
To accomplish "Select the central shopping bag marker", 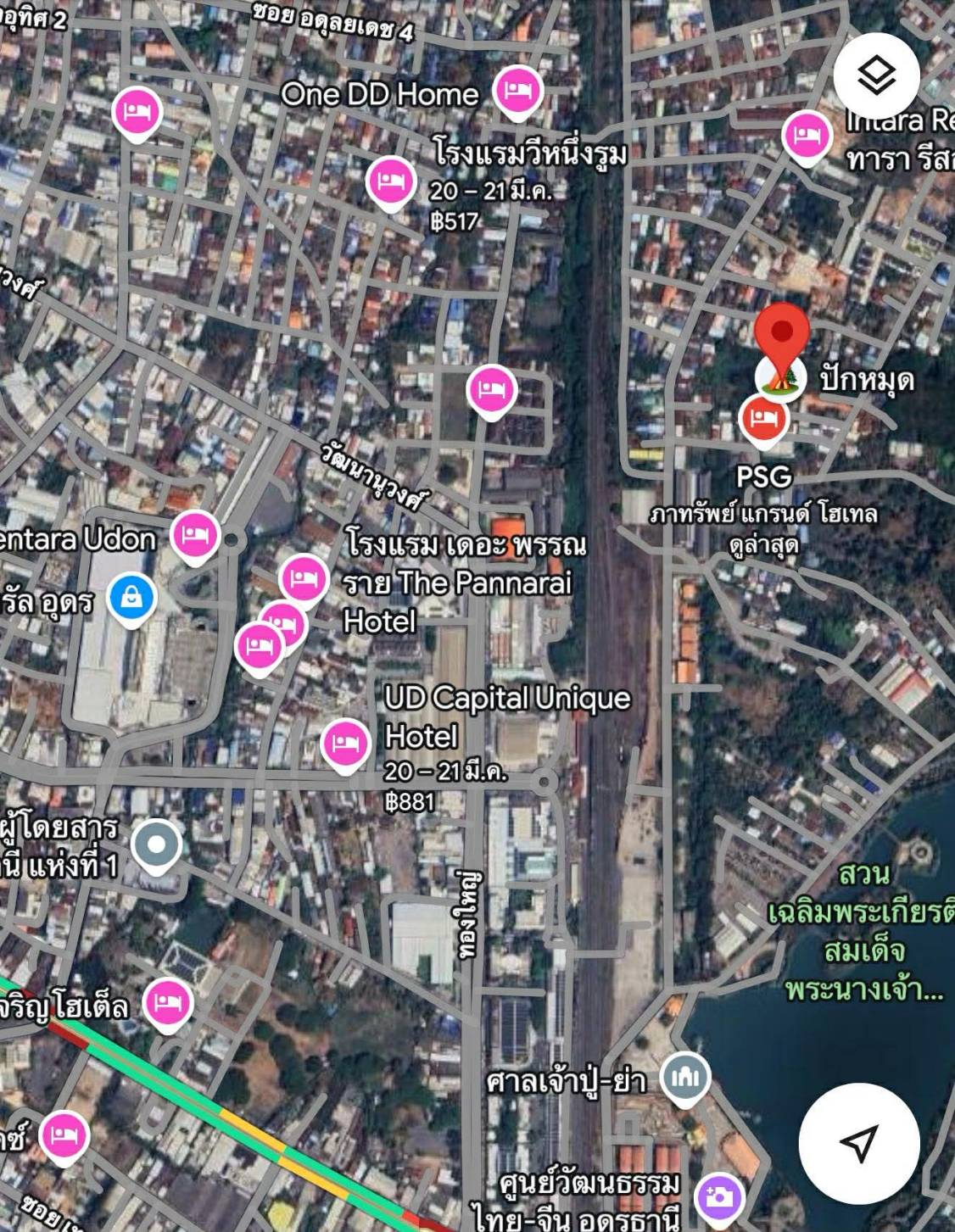I will tap(131, 599).
